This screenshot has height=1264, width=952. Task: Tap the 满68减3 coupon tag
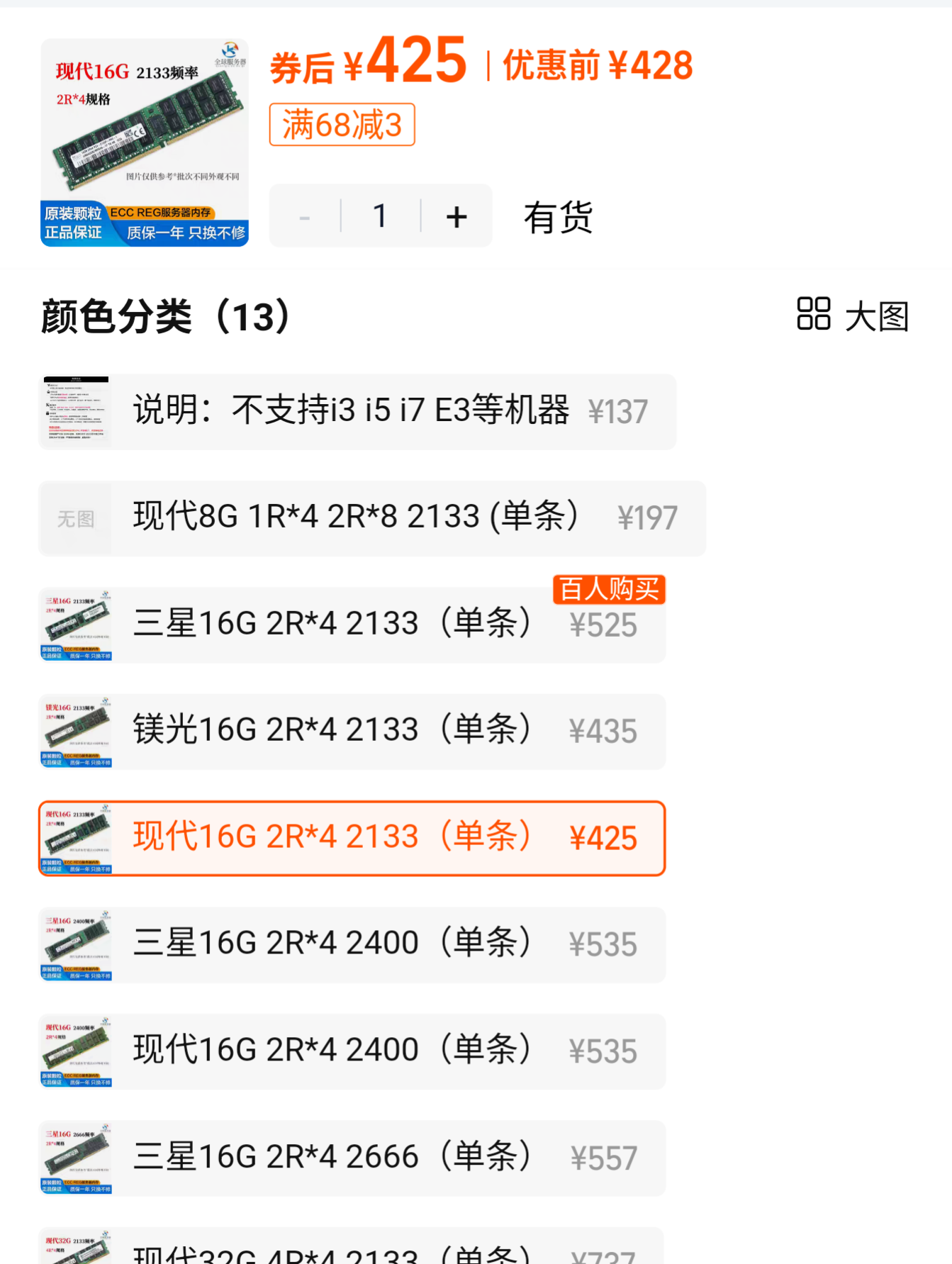click(342, 125)
